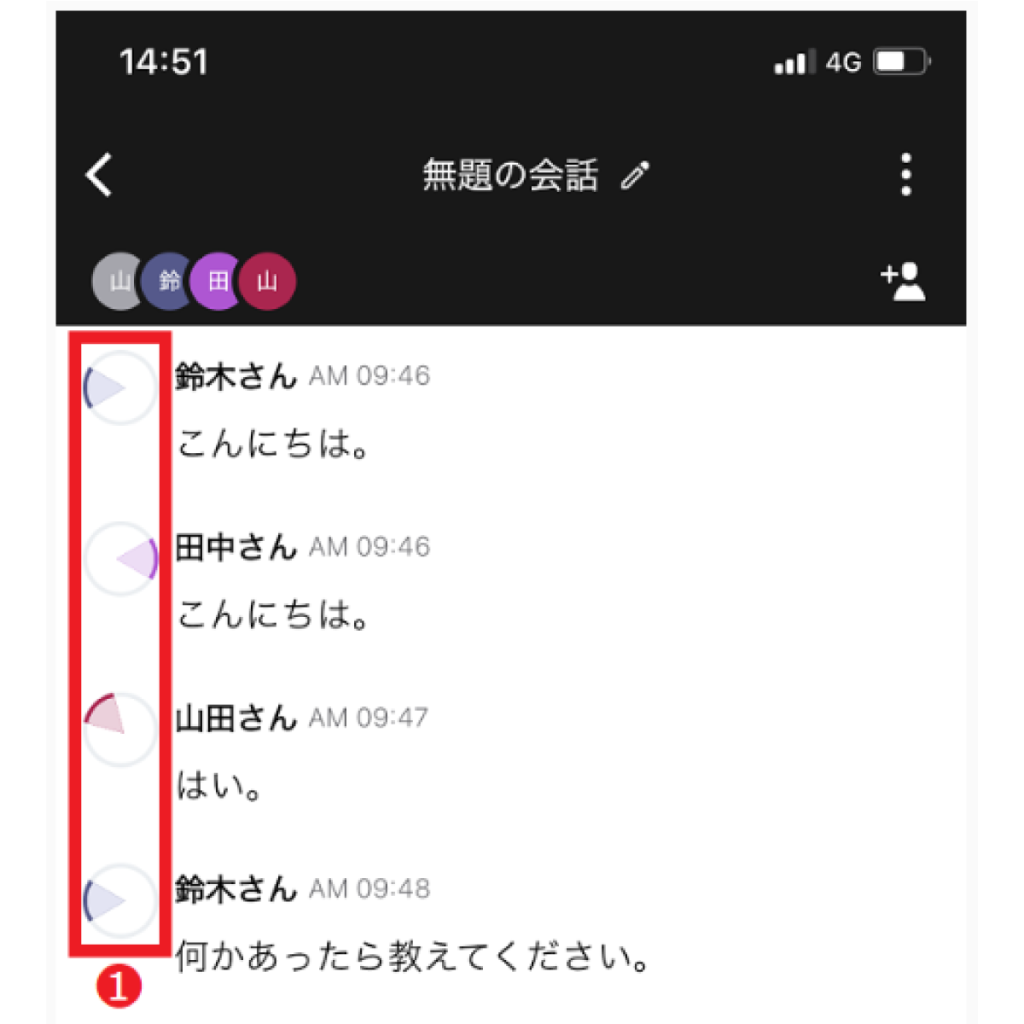Viewport: 1024px width, 1024px height.
Task: Tap 山田さん's avatar beside はい。
Action: coord(119,729)
